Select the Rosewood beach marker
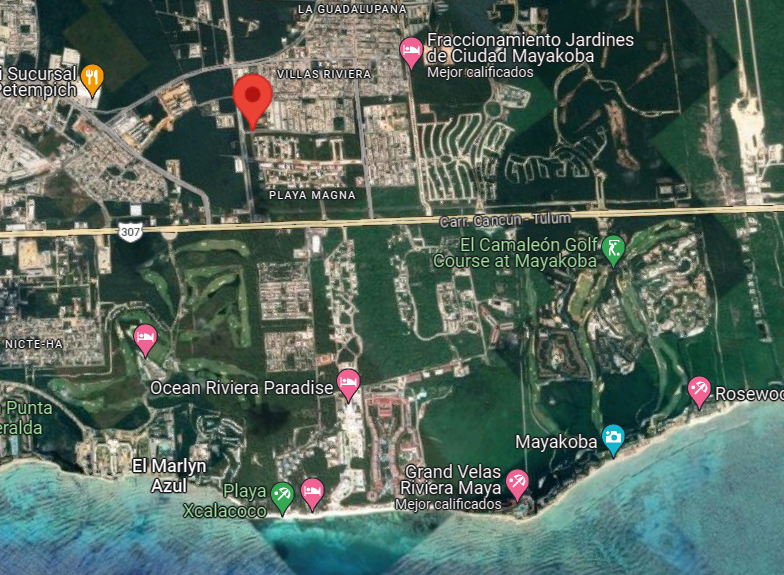Viewport: 784px width, 575px height. coord(699,392)
